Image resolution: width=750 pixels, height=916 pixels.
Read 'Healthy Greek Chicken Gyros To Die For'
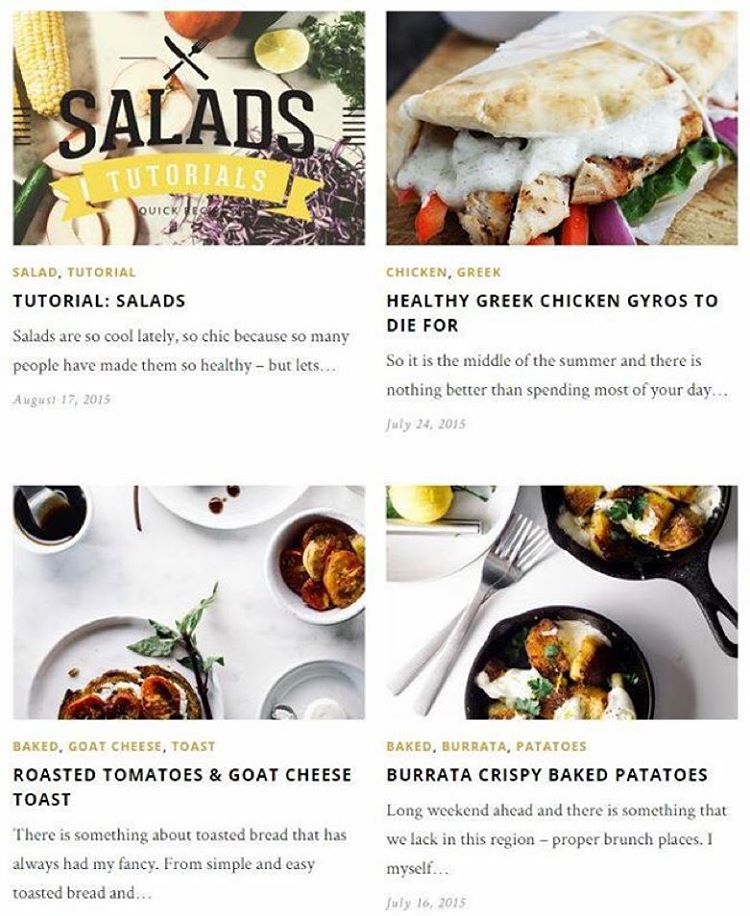tap(552, 312)
